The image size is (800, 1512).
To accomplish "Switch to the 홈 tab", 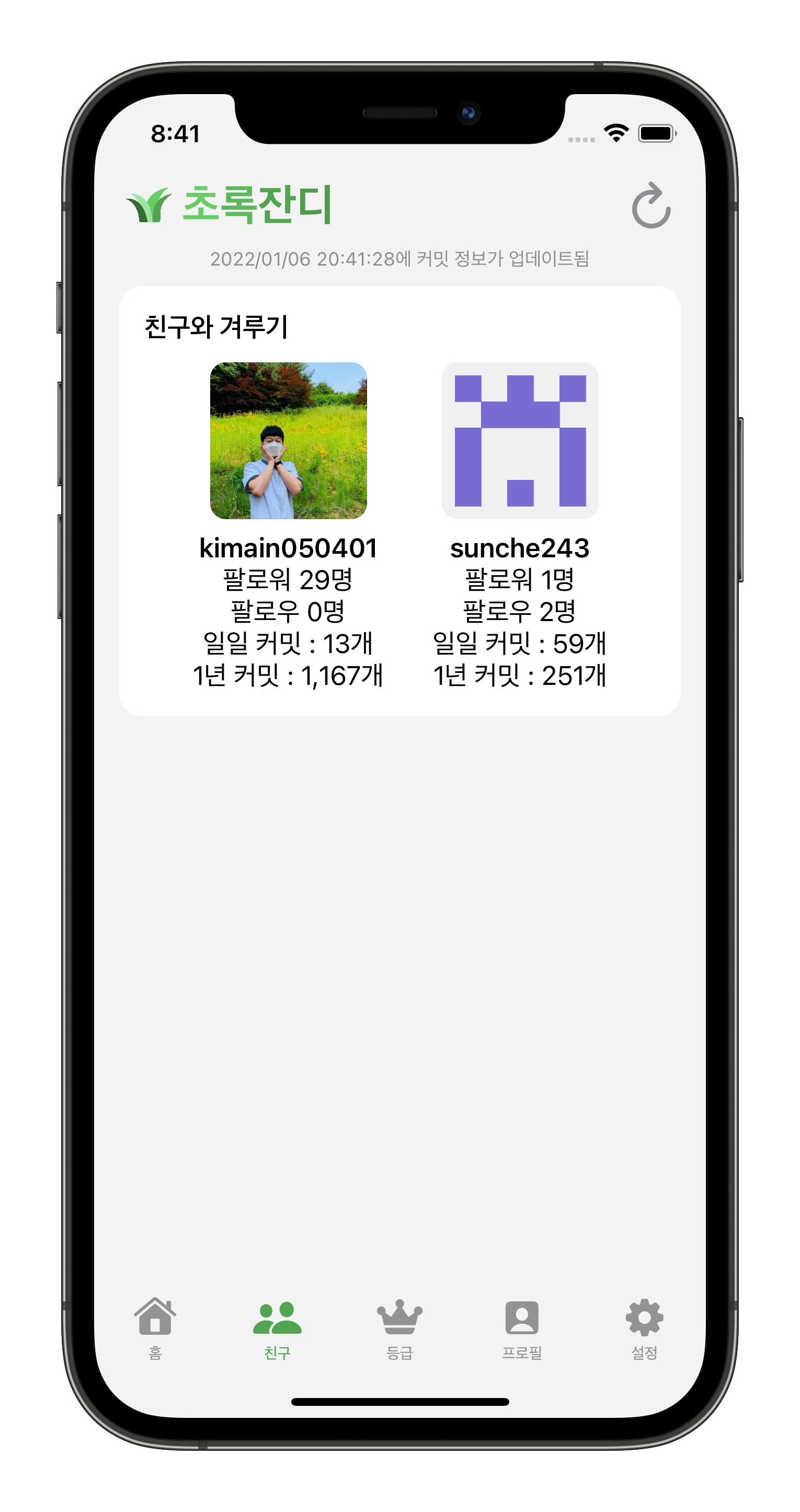I will [155, 1327].
